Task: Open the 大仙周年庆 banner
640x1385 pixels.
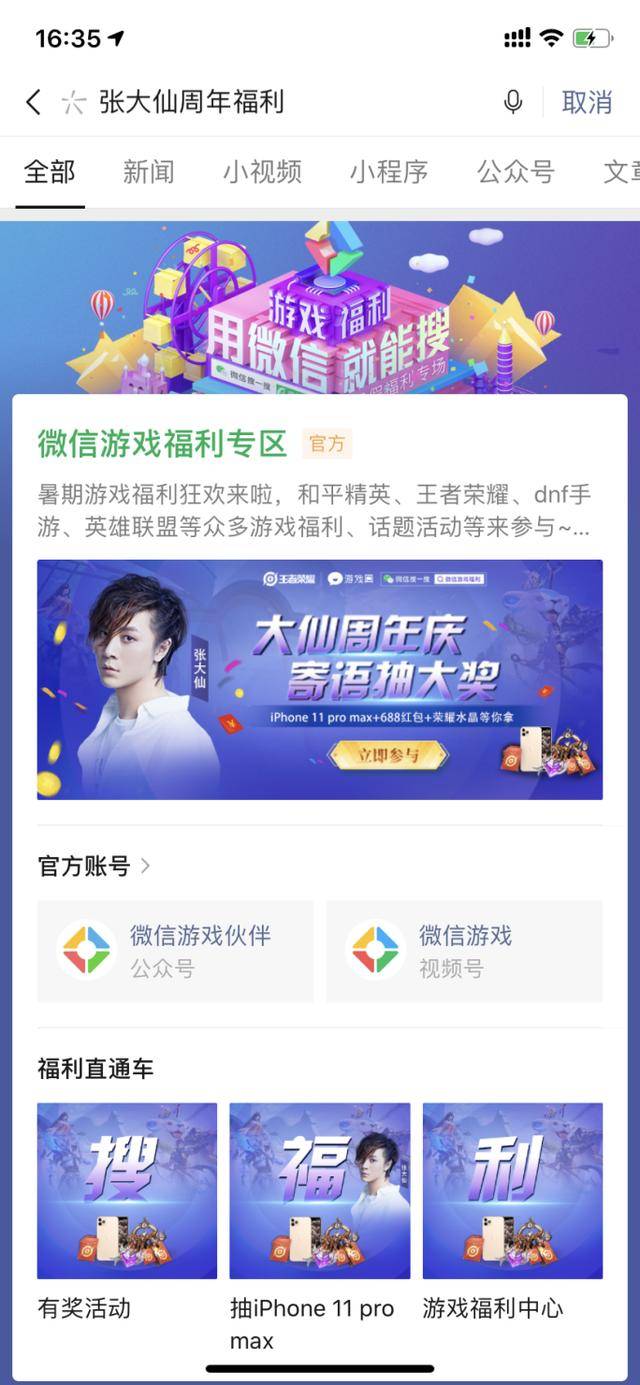Action: (320, 679)
